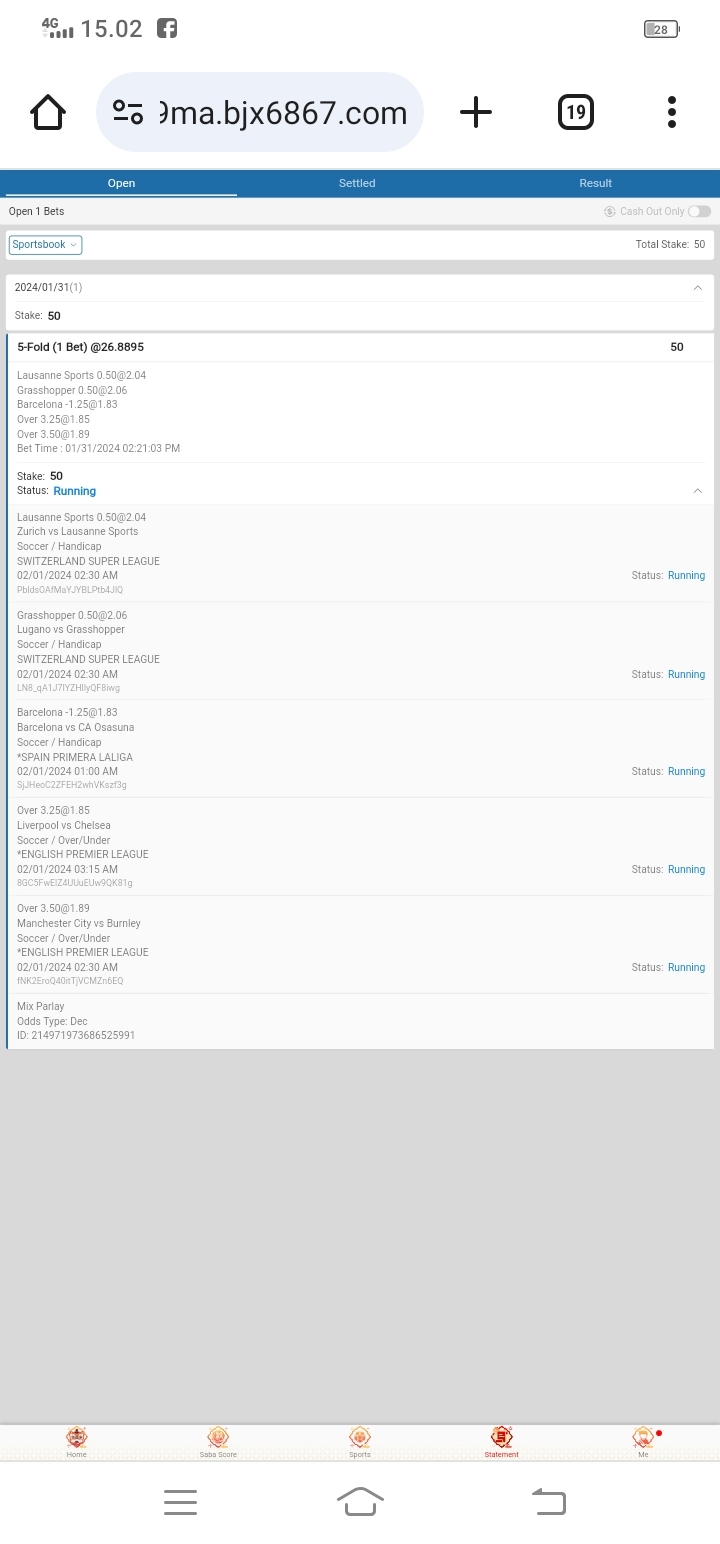Collapse the 5-Fold bet details chevron

[697, 491]
